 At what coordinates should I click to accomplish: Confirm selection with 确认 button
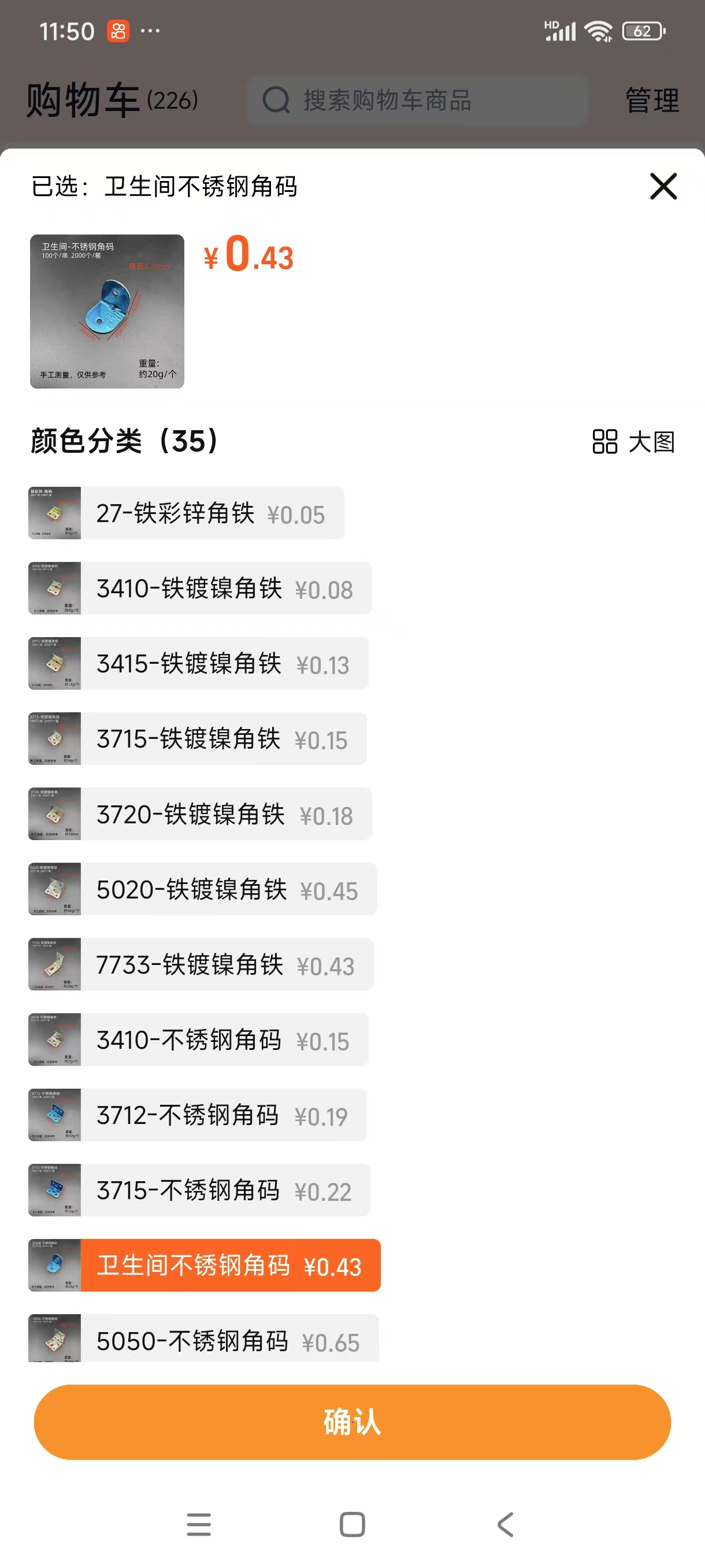point(352,1422)
